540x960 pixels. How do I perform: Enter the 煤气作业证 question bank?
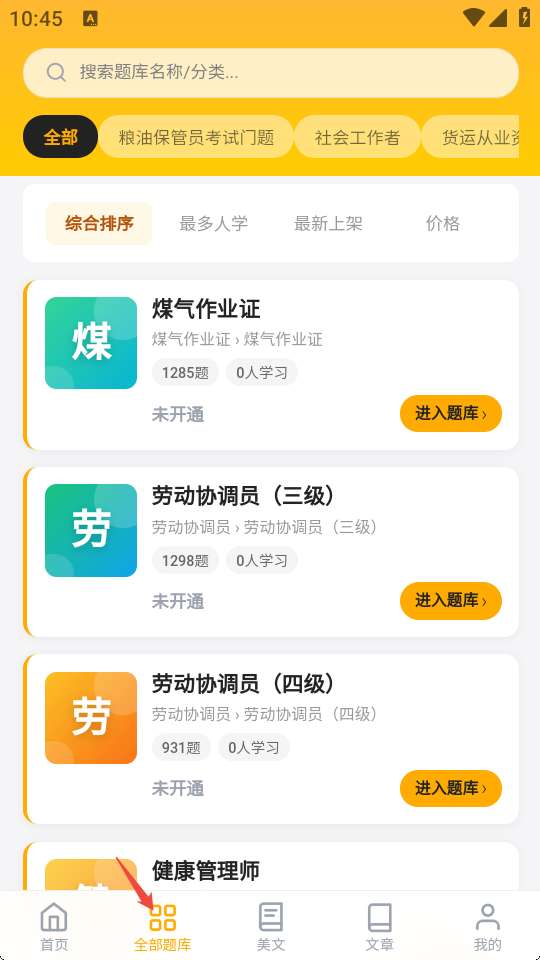tap(451, 414)
